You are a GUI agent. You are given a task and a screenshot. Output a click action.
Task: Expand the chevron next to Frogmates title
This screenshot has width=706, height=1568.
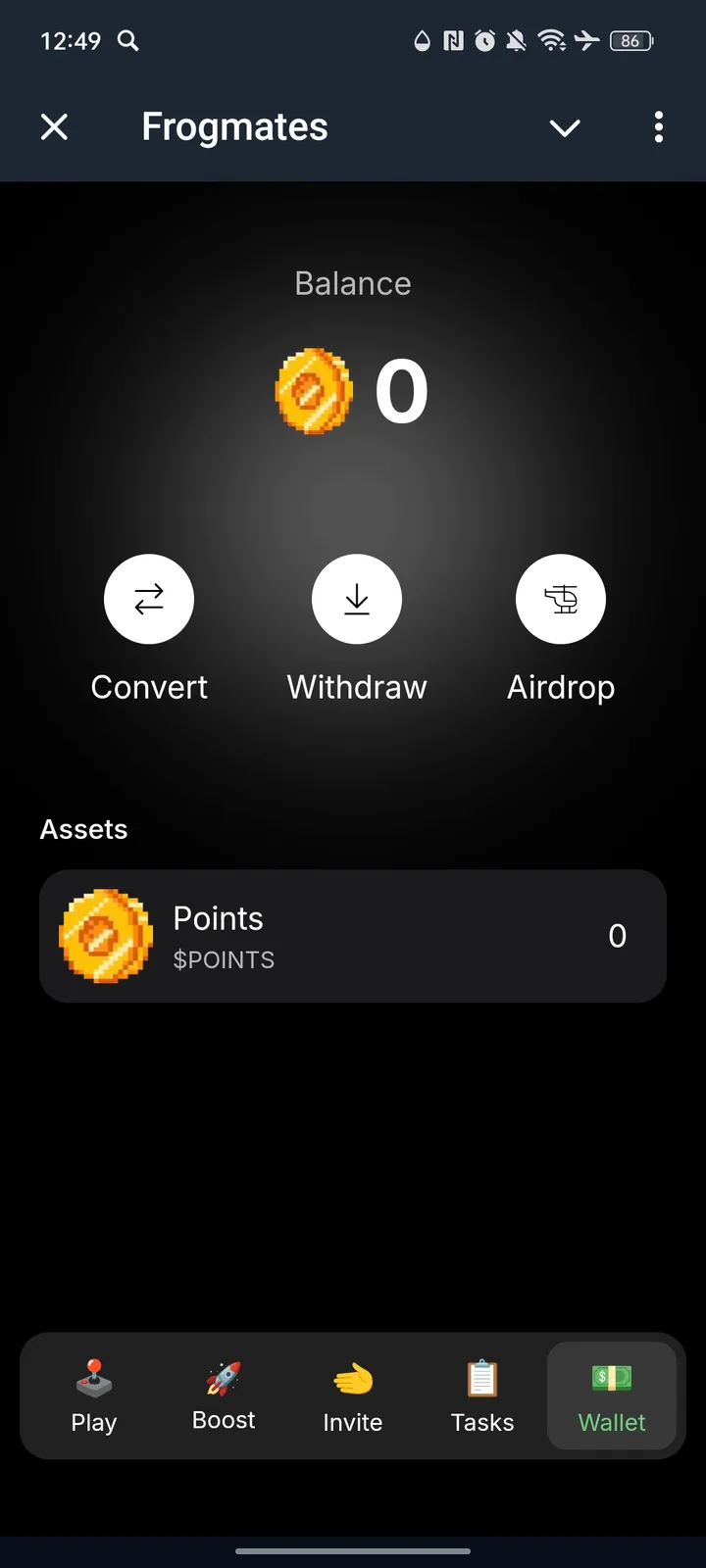(565, 127)
